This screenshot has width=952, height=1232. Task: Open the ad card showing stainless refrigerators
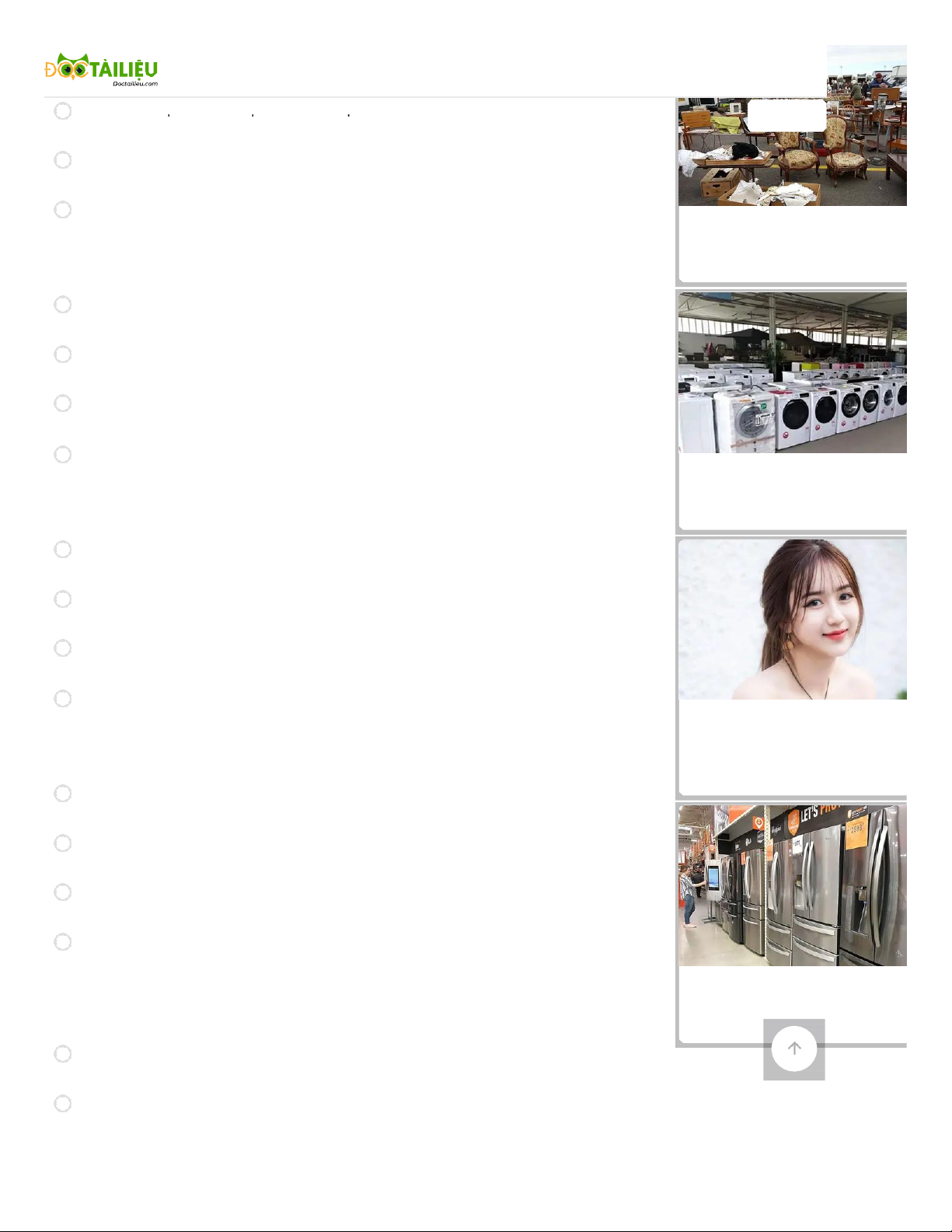click(x=792, y=885)
